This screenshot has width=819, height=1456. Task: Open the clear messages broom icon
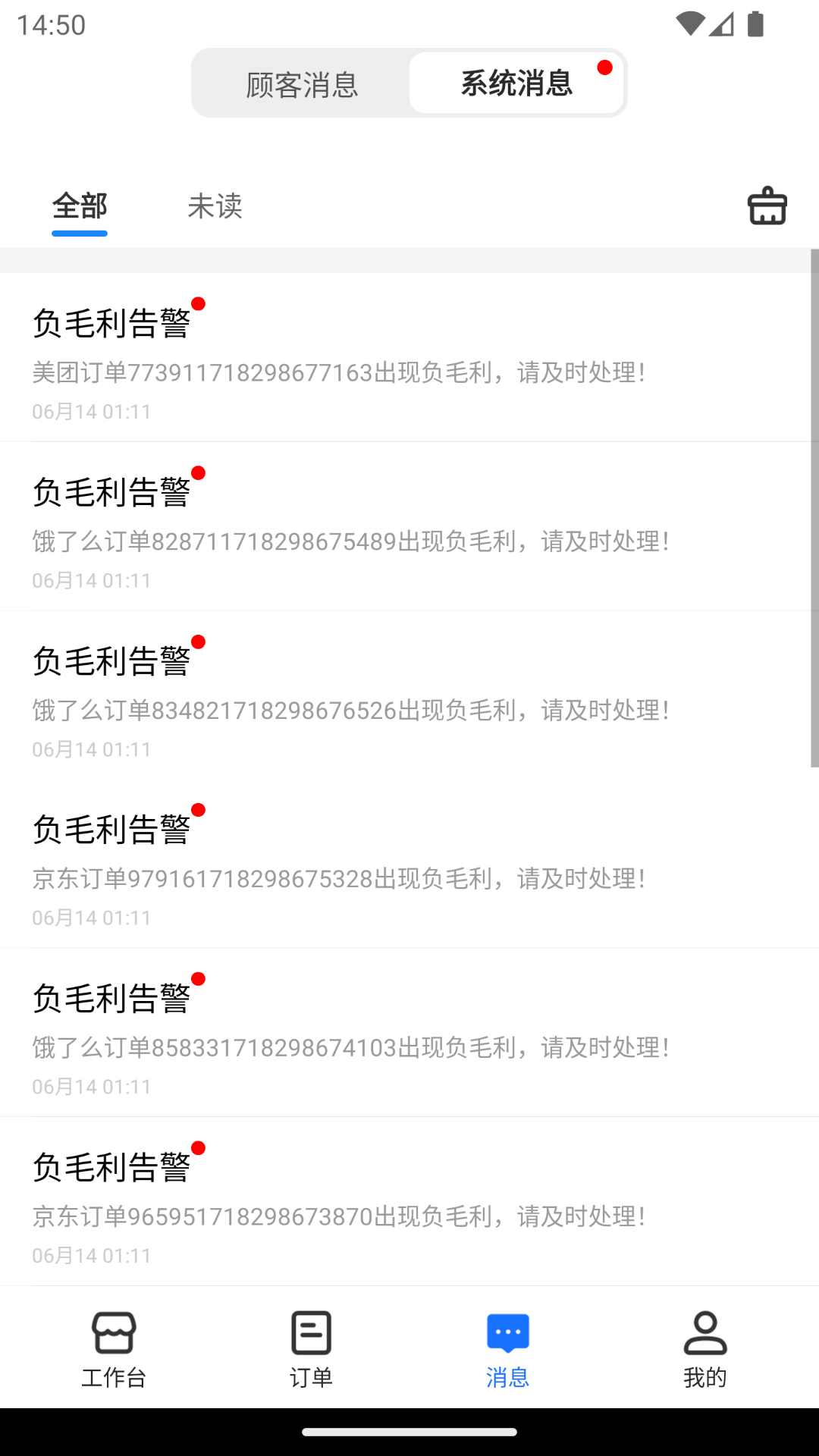pos(766,206)
